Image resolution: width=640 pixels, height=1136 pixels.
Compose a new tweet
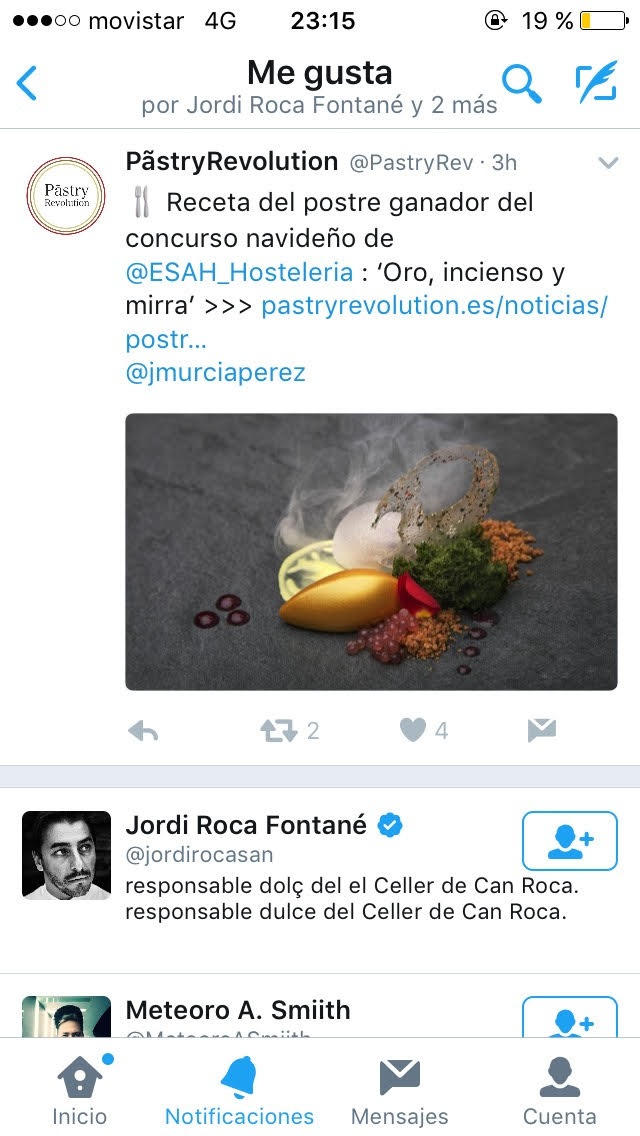point(596,84)
